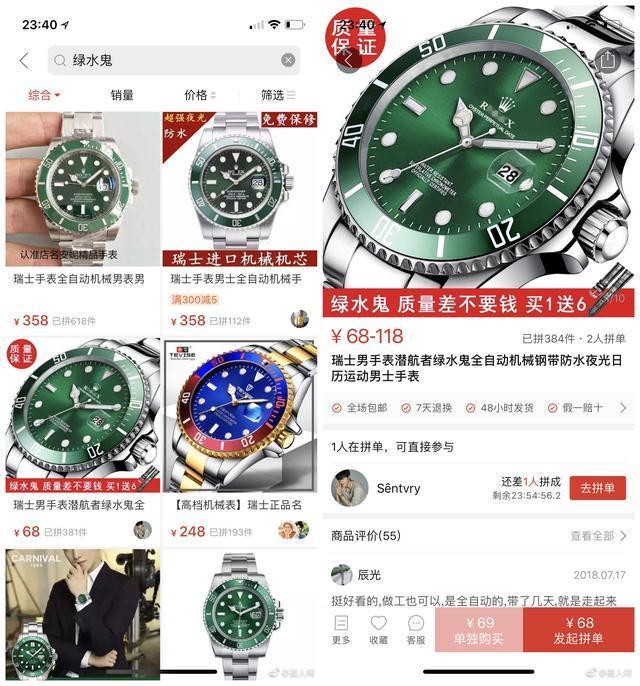
Task: Open the 更多 menu
Action: [342, 629]
